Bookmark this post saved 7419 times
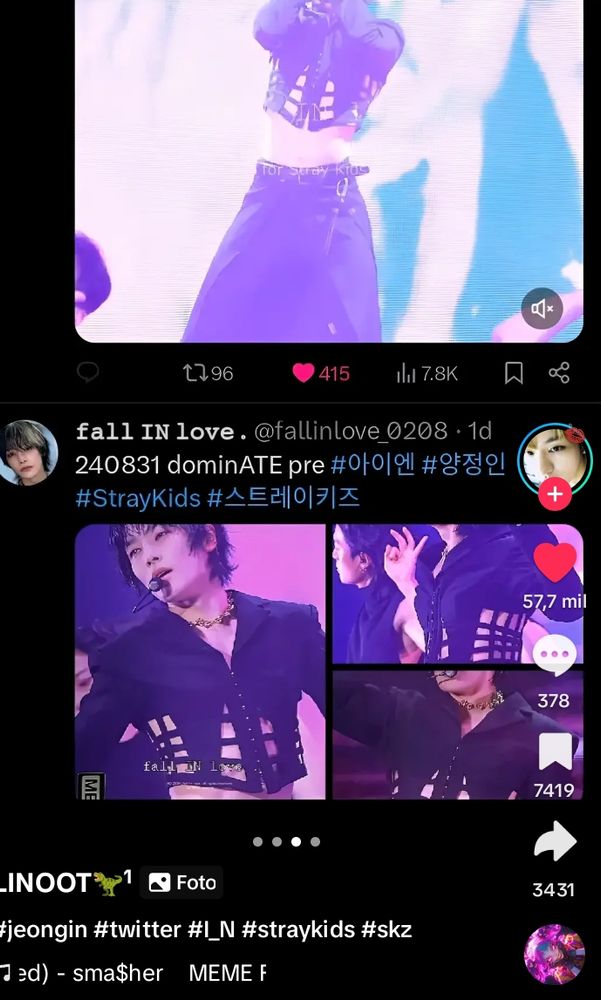The height and width of the screenshot is (1000, 601). 554,752
